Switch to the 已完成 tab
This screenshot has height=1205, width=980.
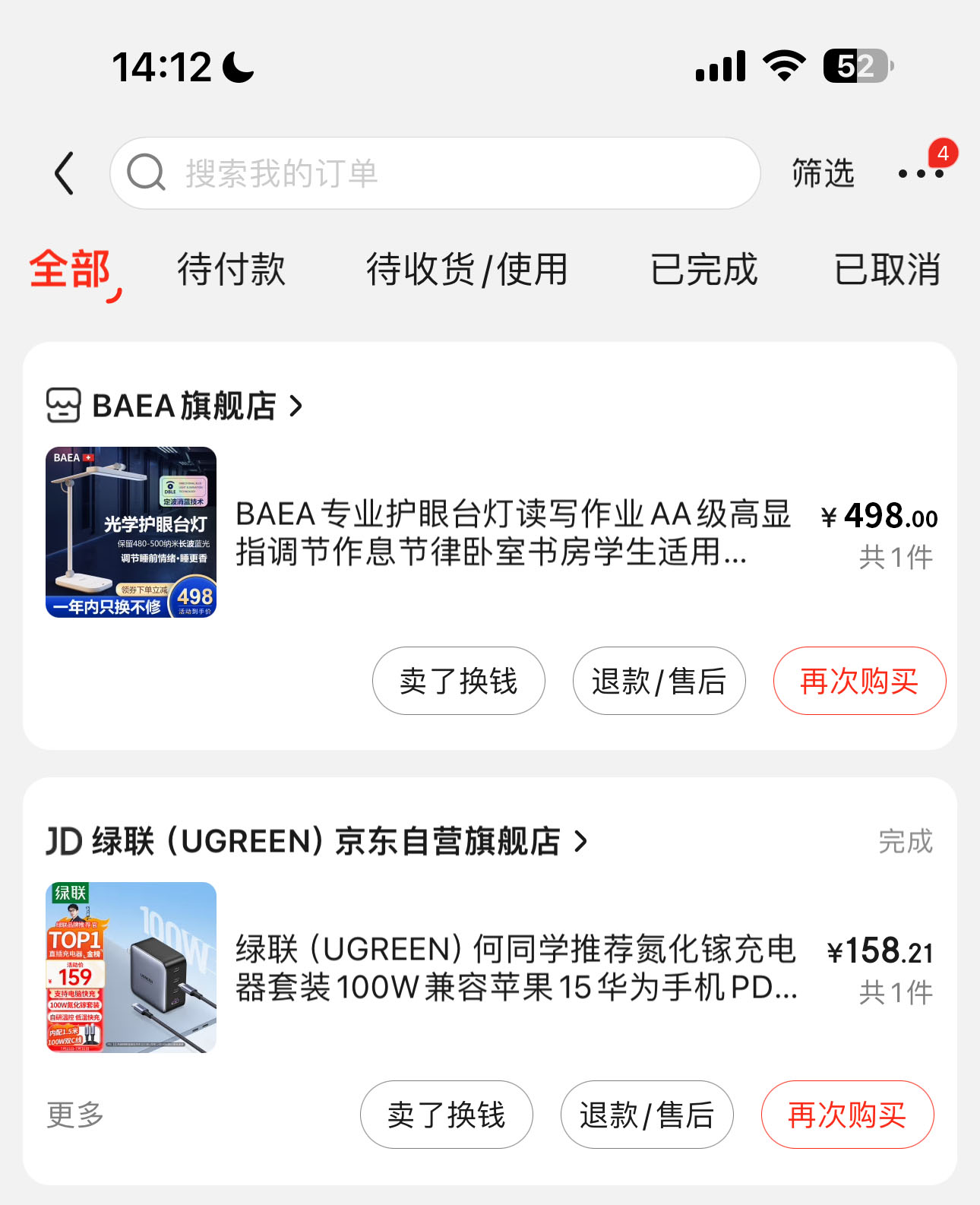tap(704, 270)
